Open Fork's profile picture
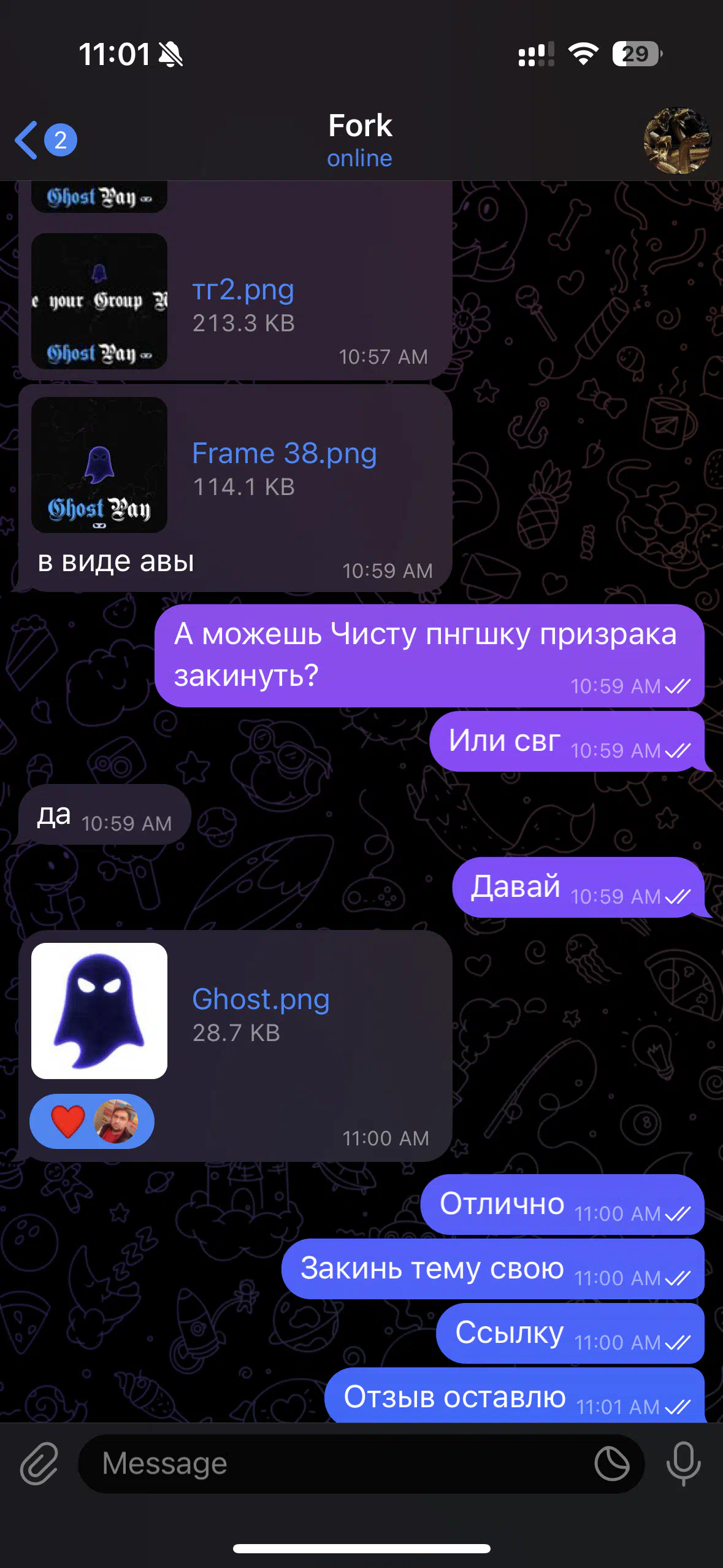The width and height of the screenshot is (723, 1568). point(677,140)
